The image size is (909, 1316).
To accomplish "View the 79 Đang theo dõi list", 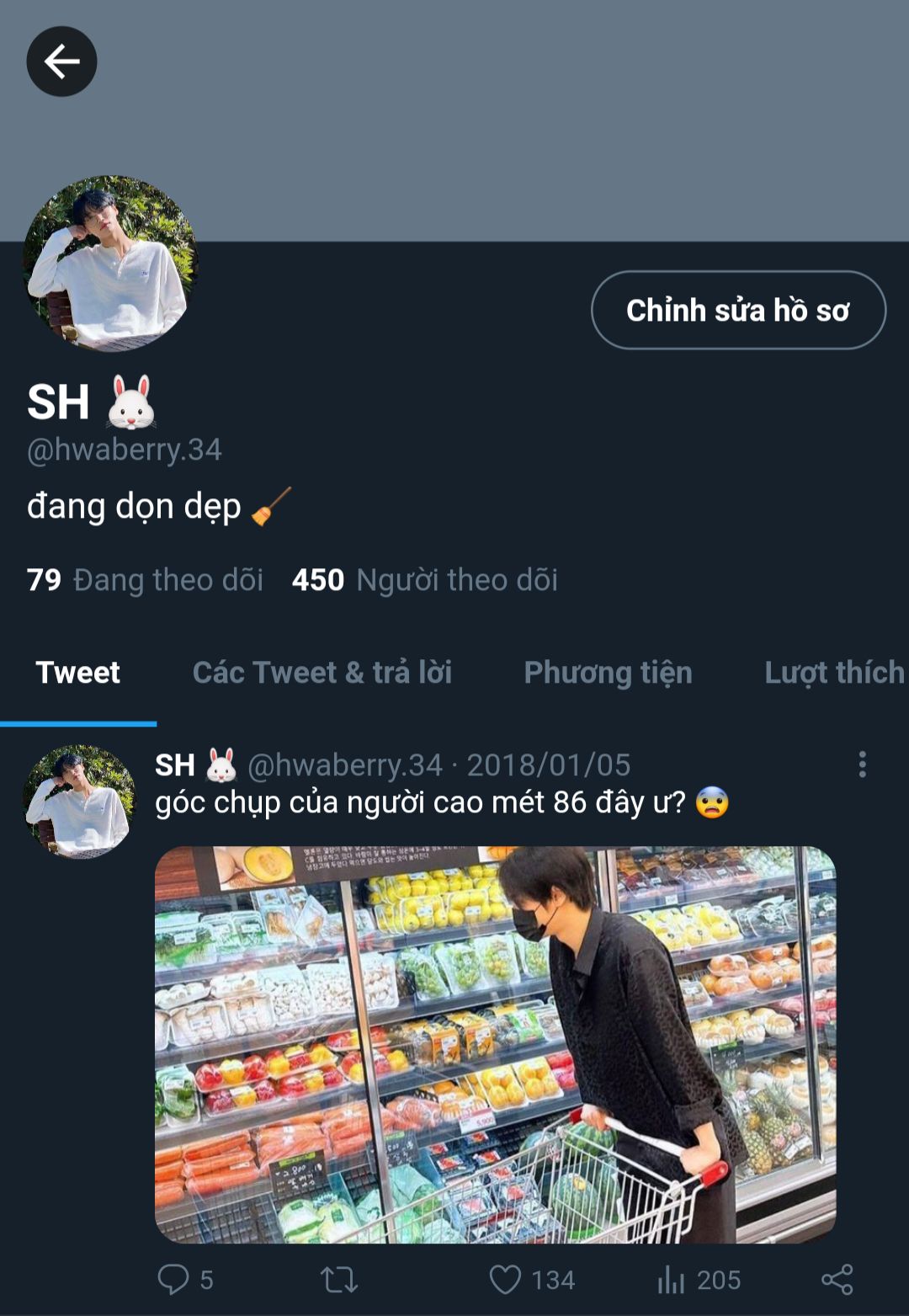I will coord(145,580).
